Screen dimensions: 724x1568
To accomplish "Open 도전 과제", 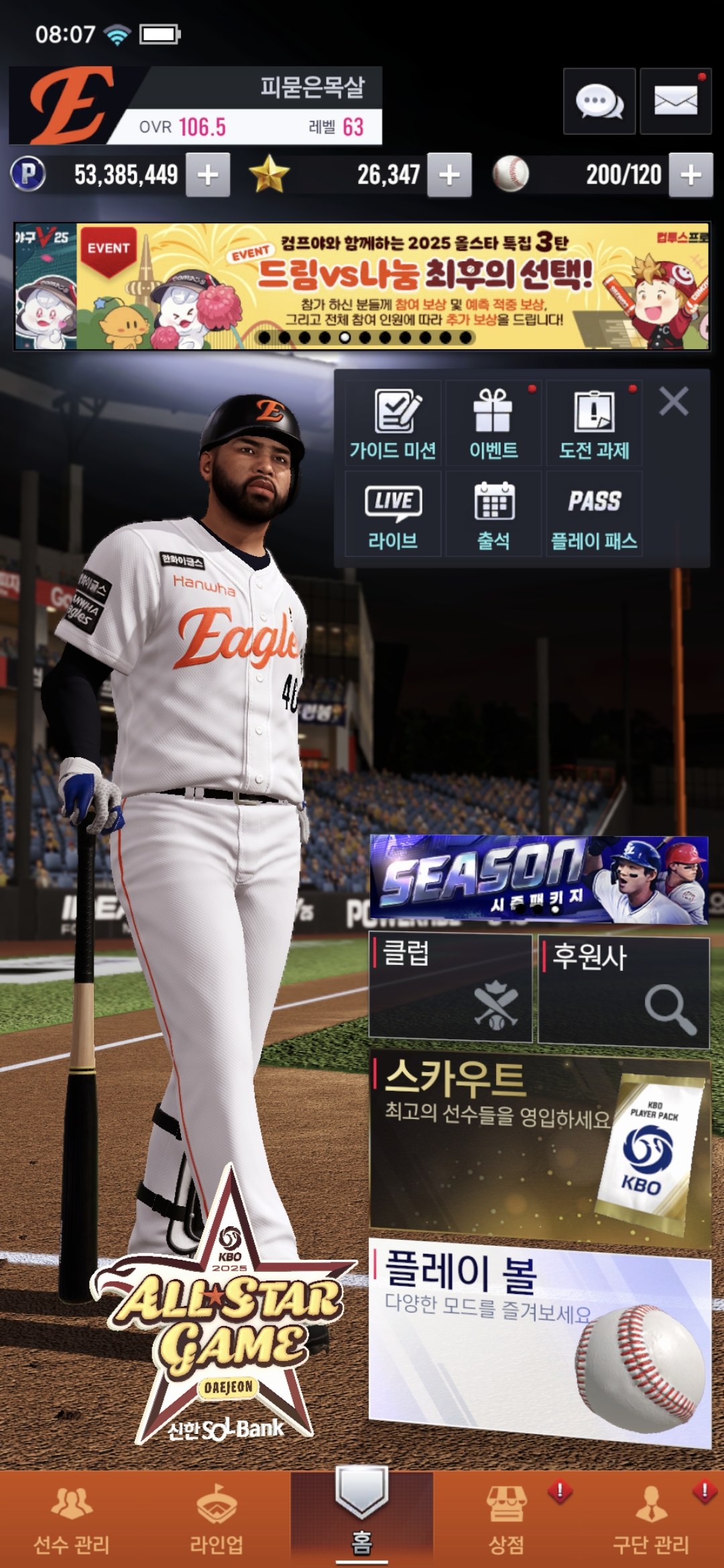I will tap(594, 423).
